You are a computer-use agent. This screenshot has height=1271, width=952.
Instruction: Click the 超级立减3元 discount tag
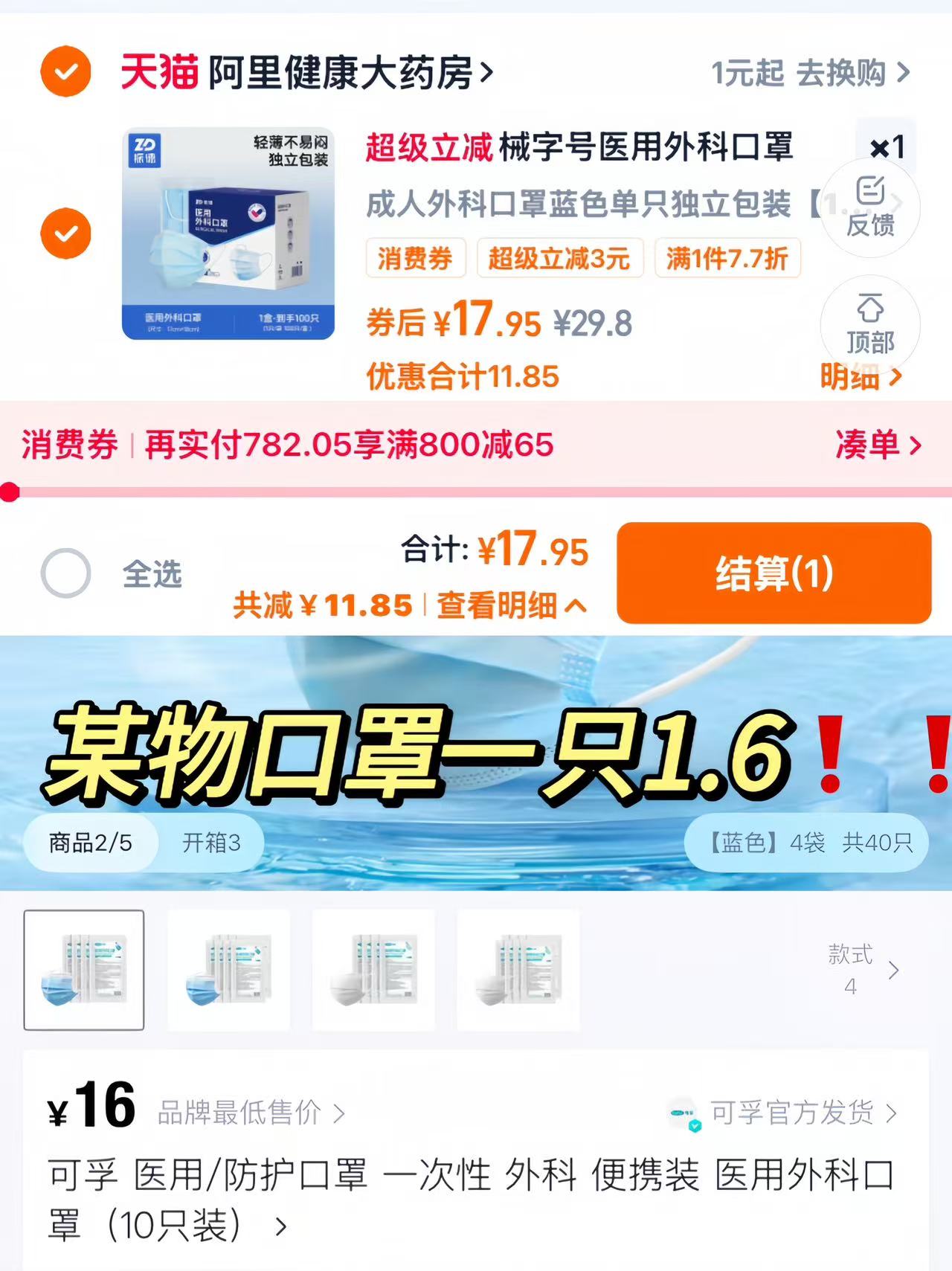[559, 258]
